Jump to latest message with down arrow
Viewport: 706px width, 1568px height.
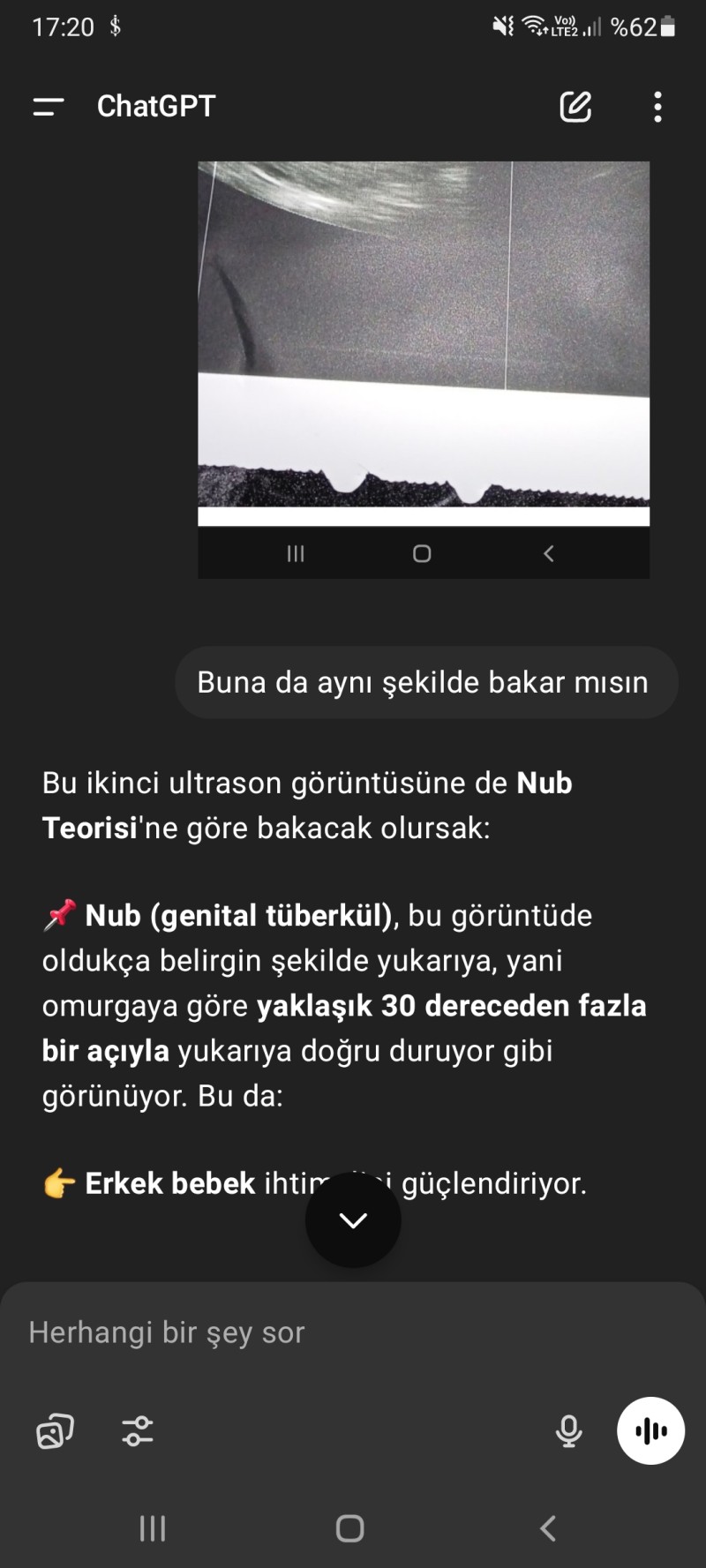point(353,1220)
